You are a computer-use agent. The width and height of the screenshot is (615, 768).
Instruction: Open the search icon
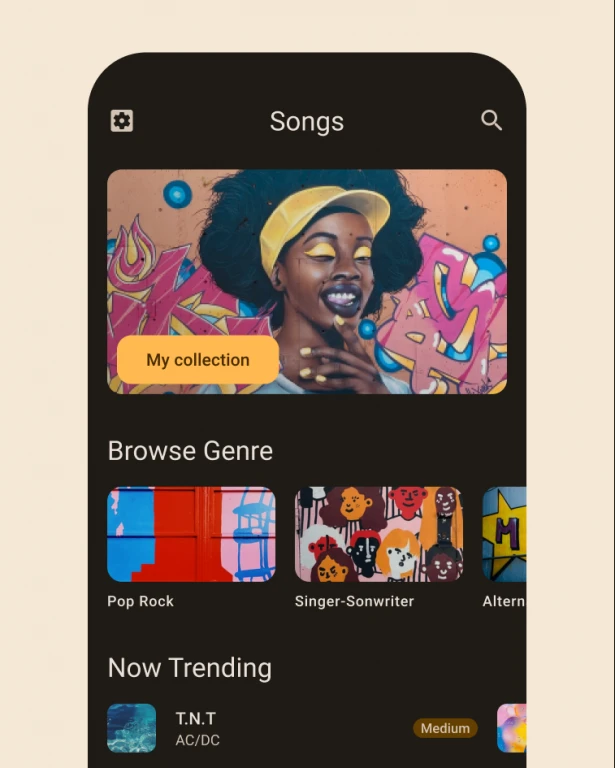491,120
